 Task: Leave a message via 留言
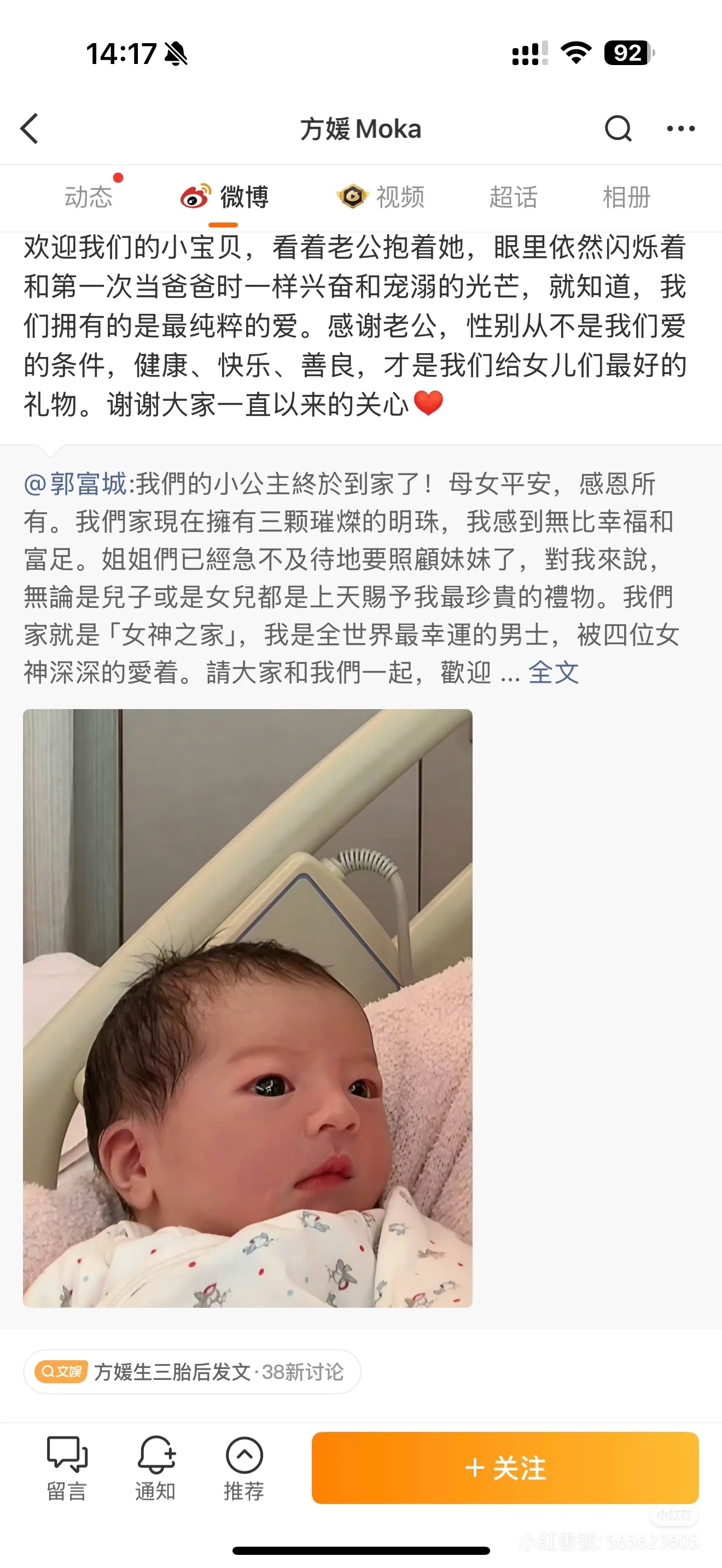pyautogui.click(x=67, y=1468)
